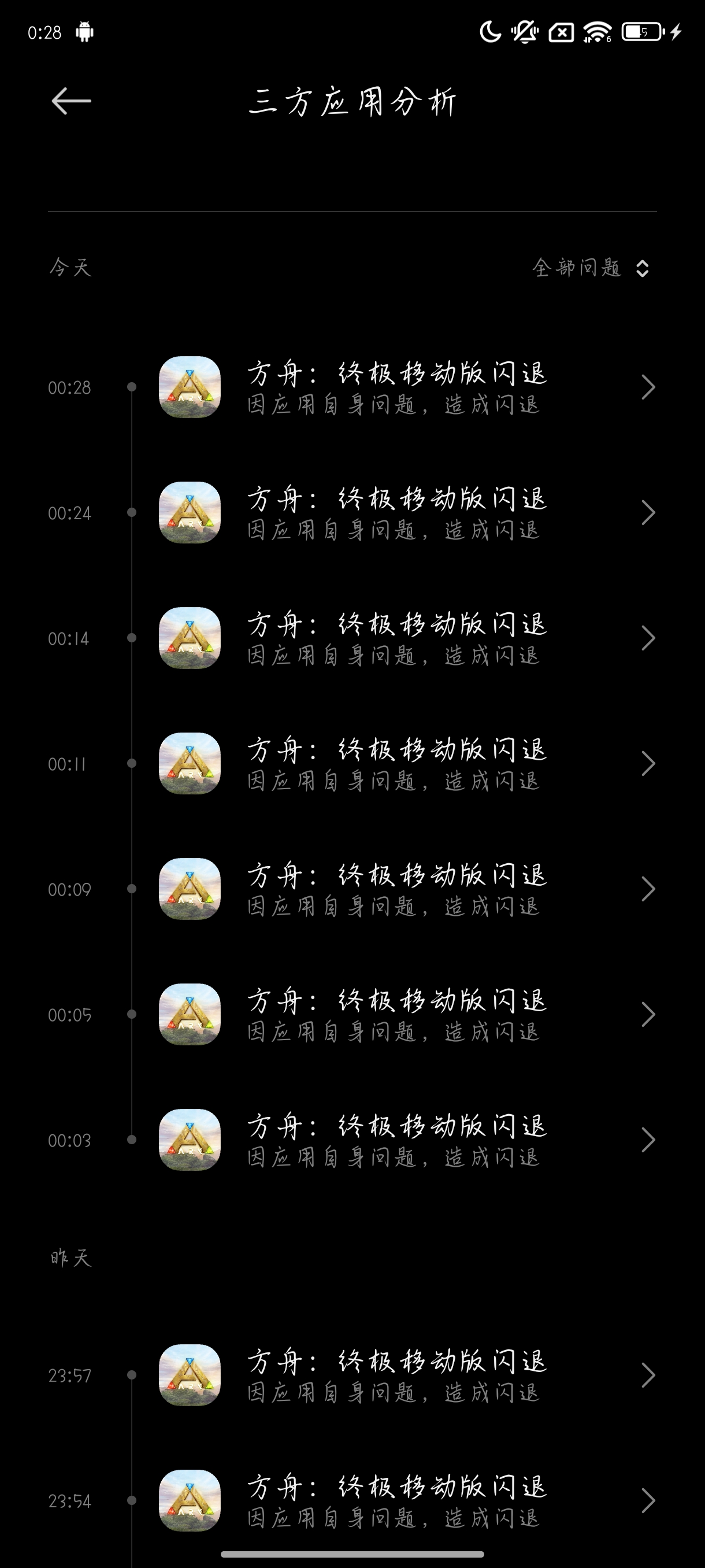Show the 00:09 方舟闪退 entry
Screen dimensions: 705x1568
(396, 889)
